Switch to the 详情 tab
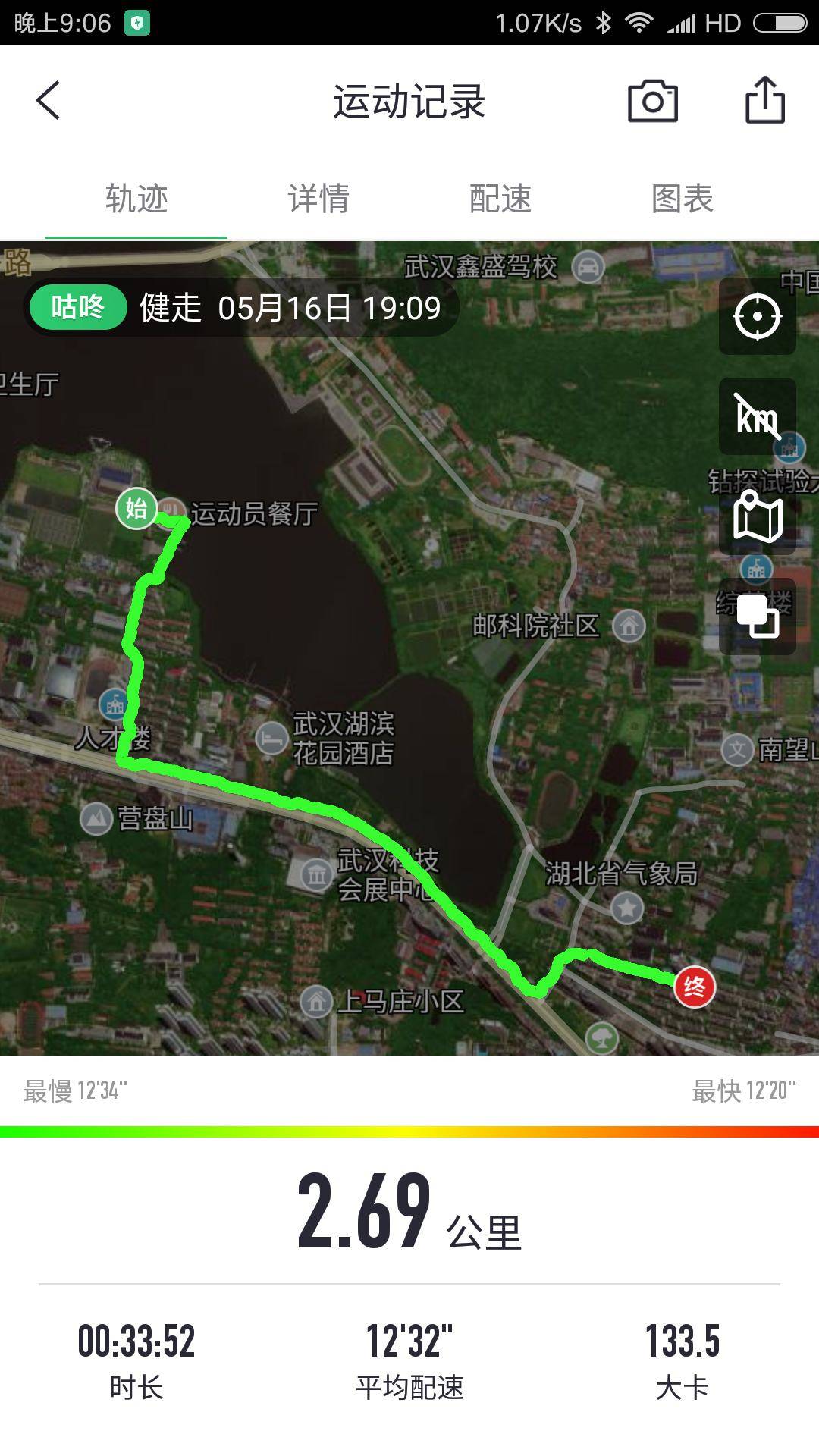Screen dimensions: 819x1456 pos(318,199)
